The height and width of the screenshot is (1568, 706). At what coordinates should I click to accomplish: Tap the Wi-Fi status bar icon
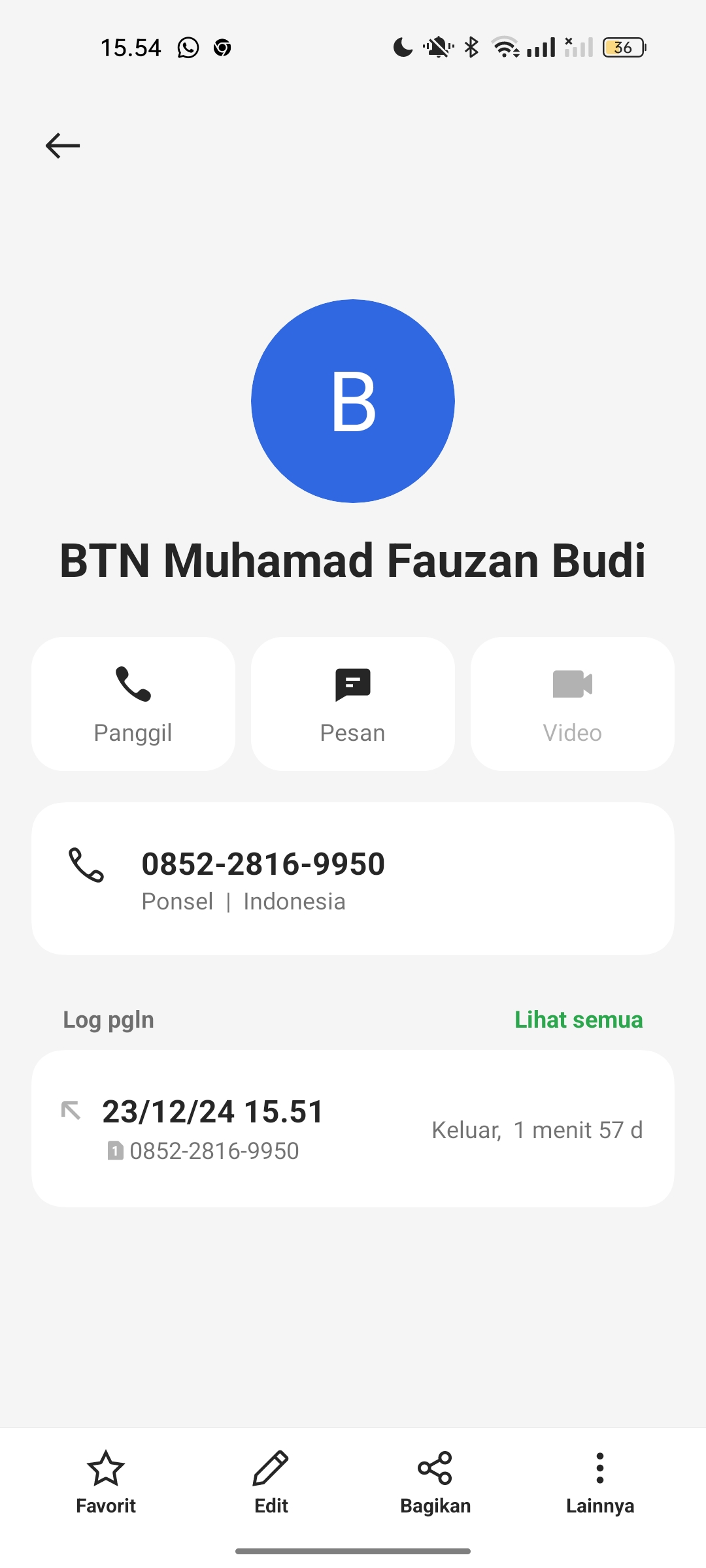point(504,46)
